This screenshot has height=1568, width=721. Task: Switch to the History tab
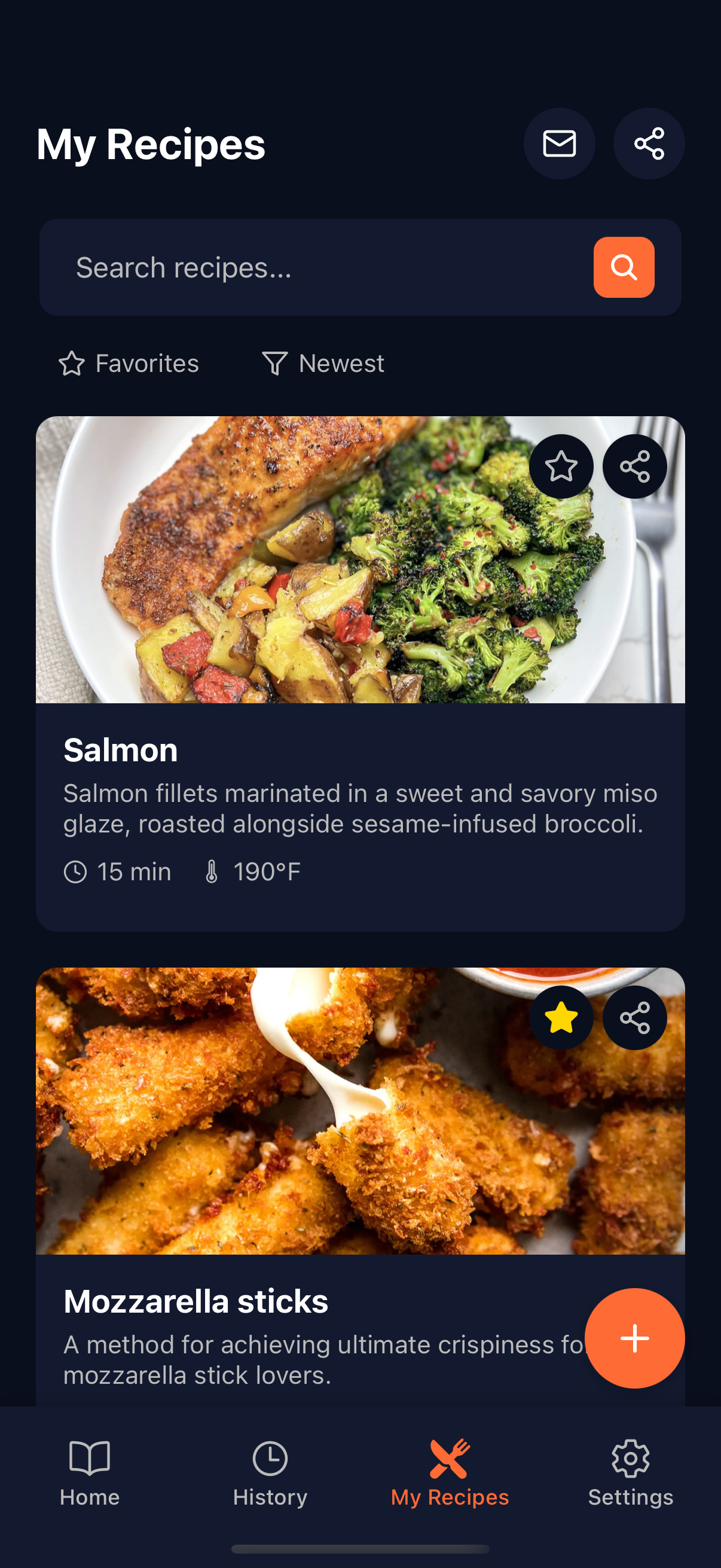(x=270, y=1473)
